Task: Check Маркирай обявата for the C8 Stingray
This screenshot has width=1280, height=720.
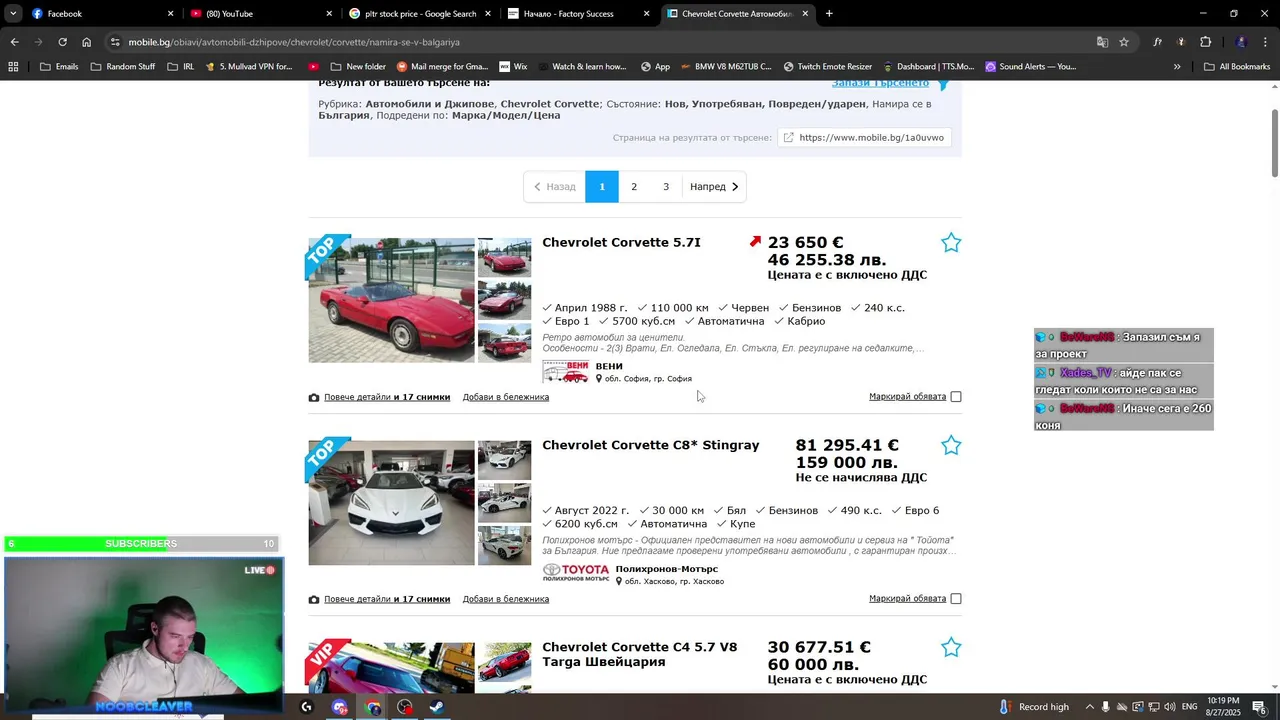Action: pos(956,599)
